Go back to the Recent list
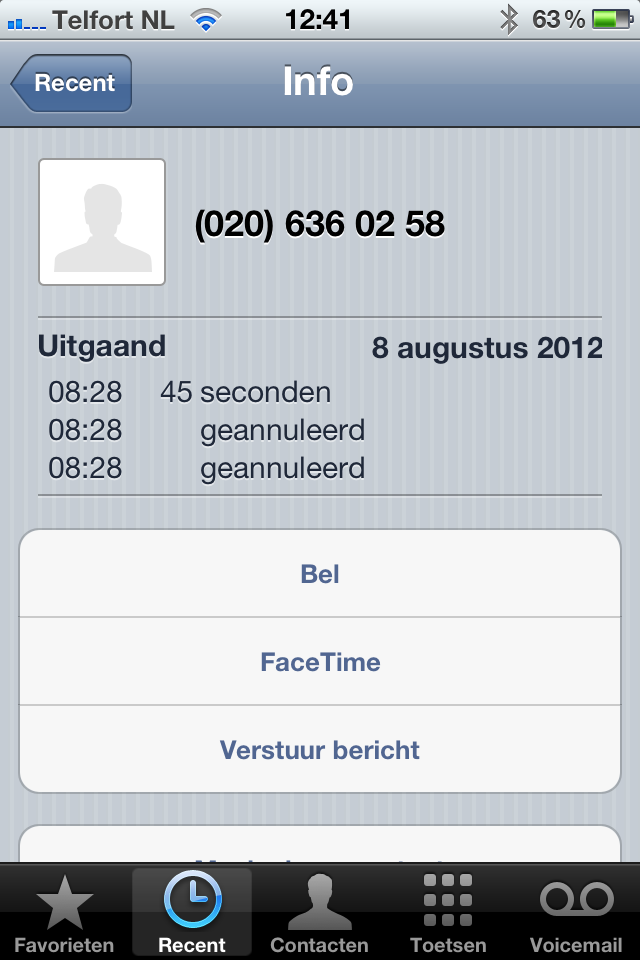Image resolution: width=640 pixels, height=960 pixels. click(x=72, y=83)
